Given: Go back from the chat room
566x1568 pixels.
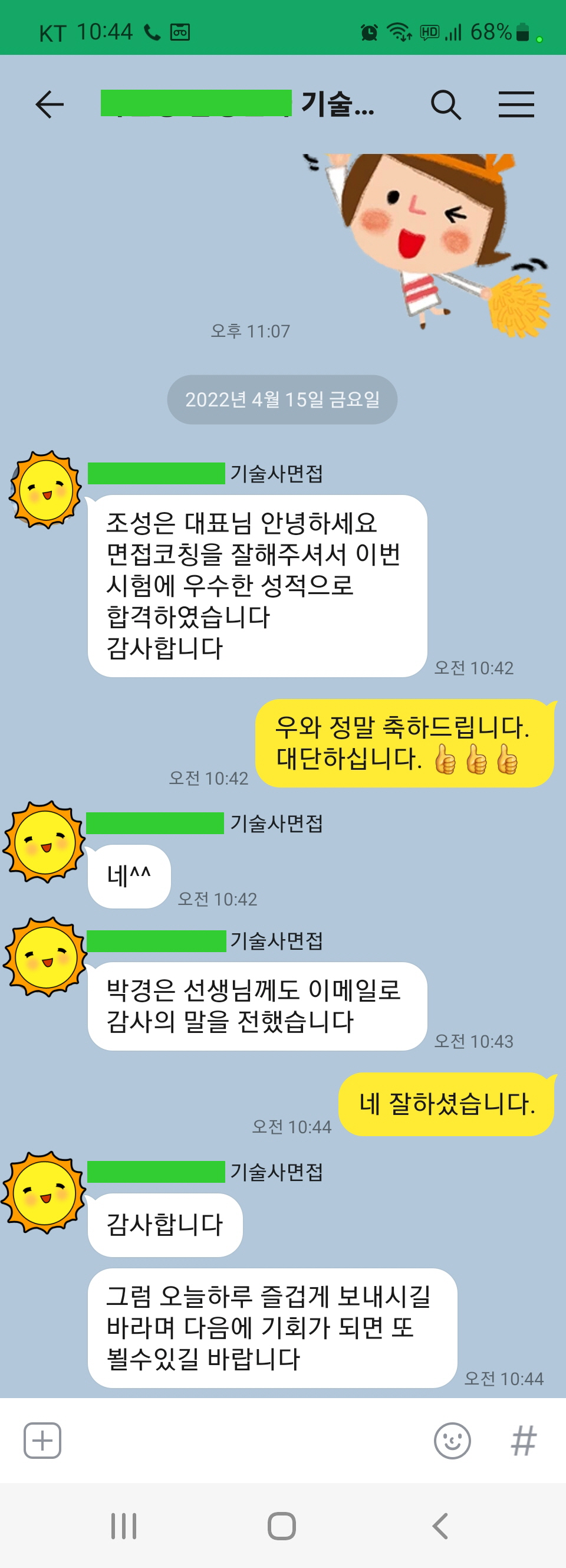Looking at the screenshot, I should 50,104.
